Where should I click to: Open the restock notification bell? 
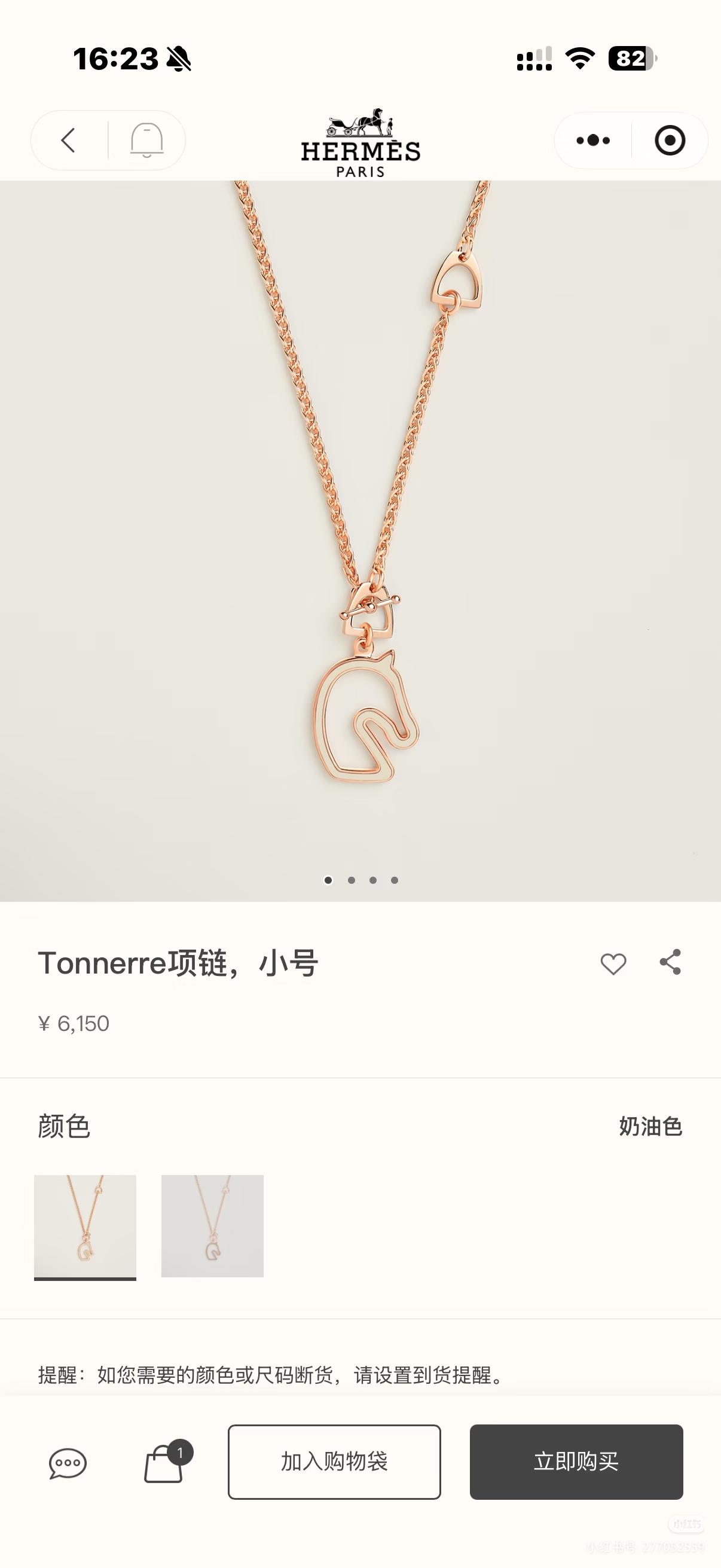[146, 140]
